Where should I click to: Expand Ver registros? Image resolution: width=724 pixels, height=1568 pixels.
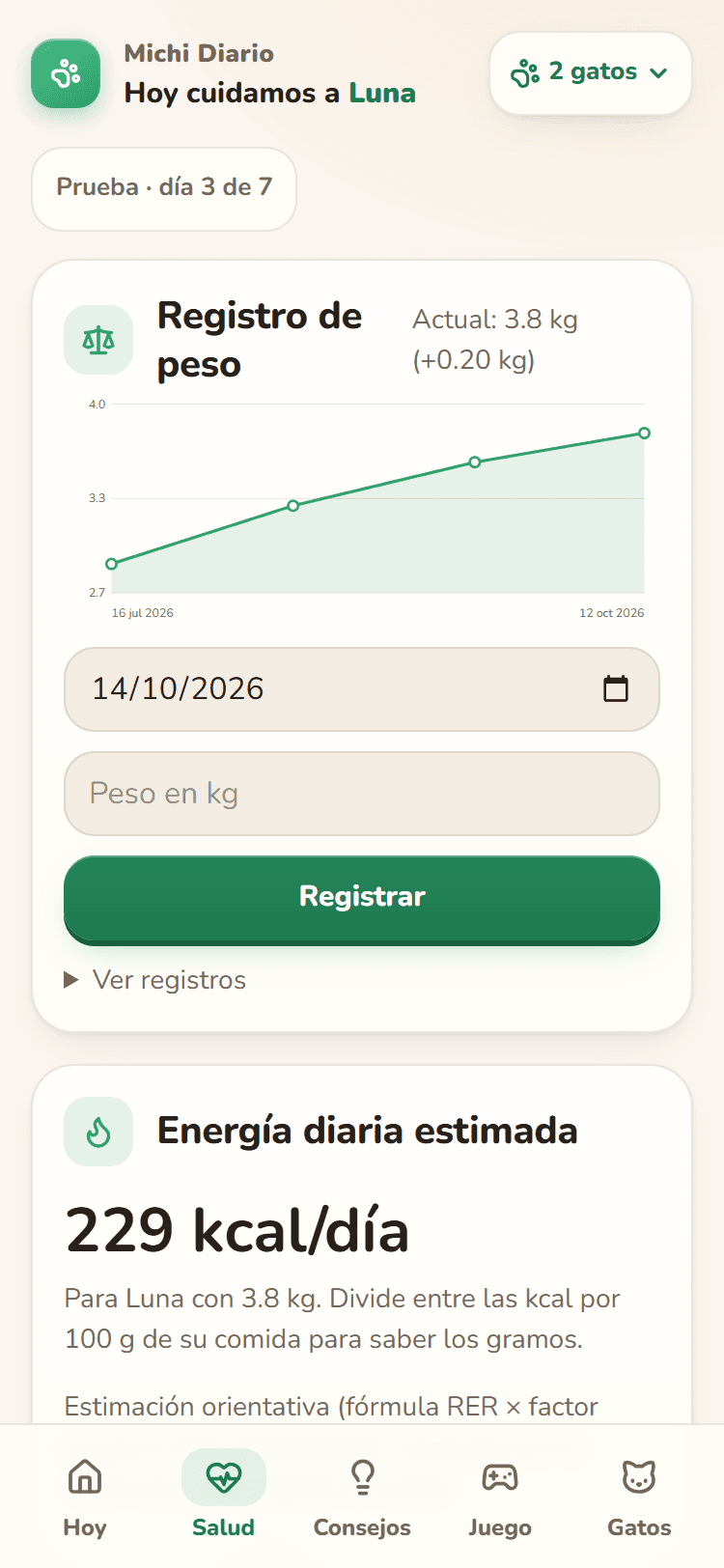point(154,980)
